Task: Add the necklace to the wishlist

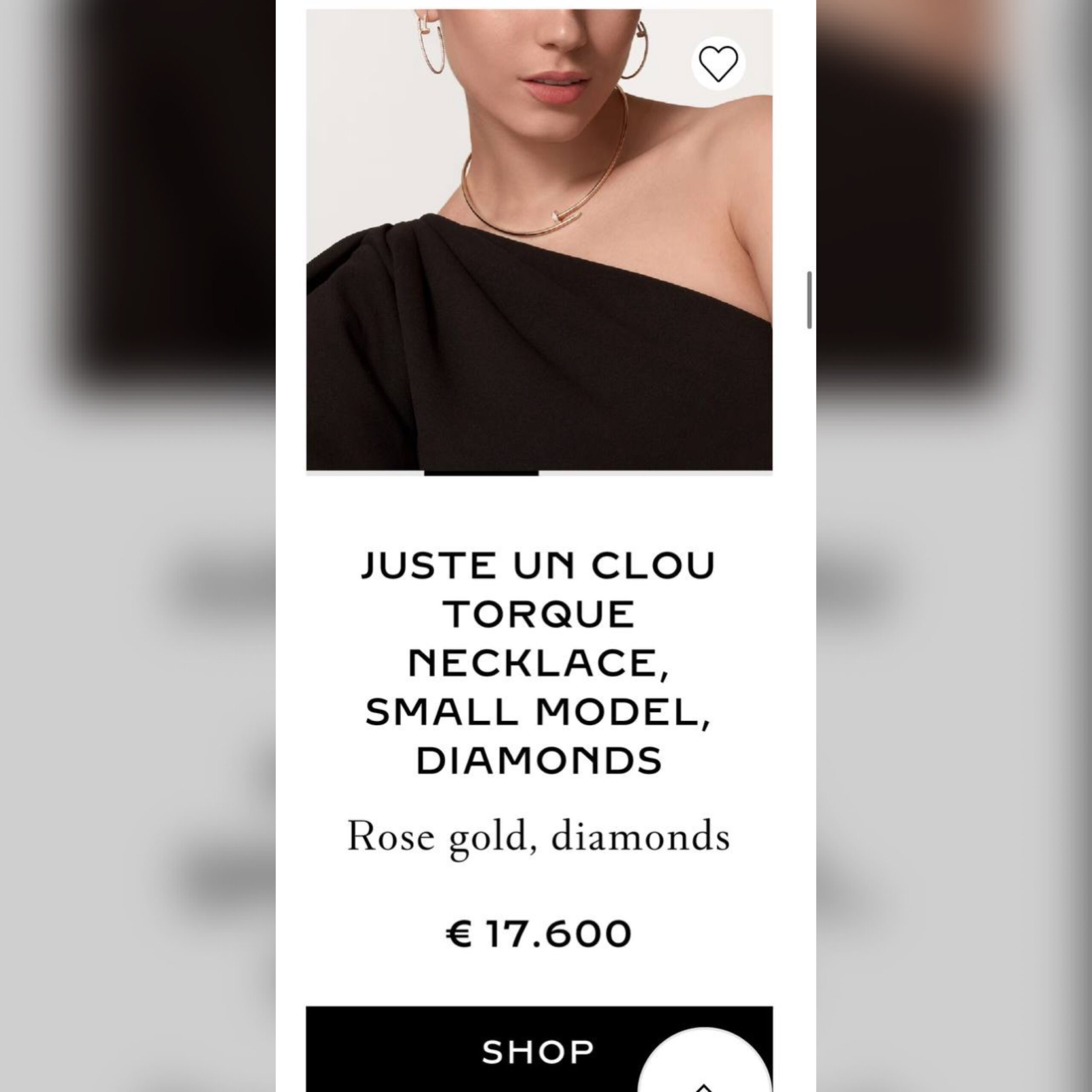Action: coord(718,63)
